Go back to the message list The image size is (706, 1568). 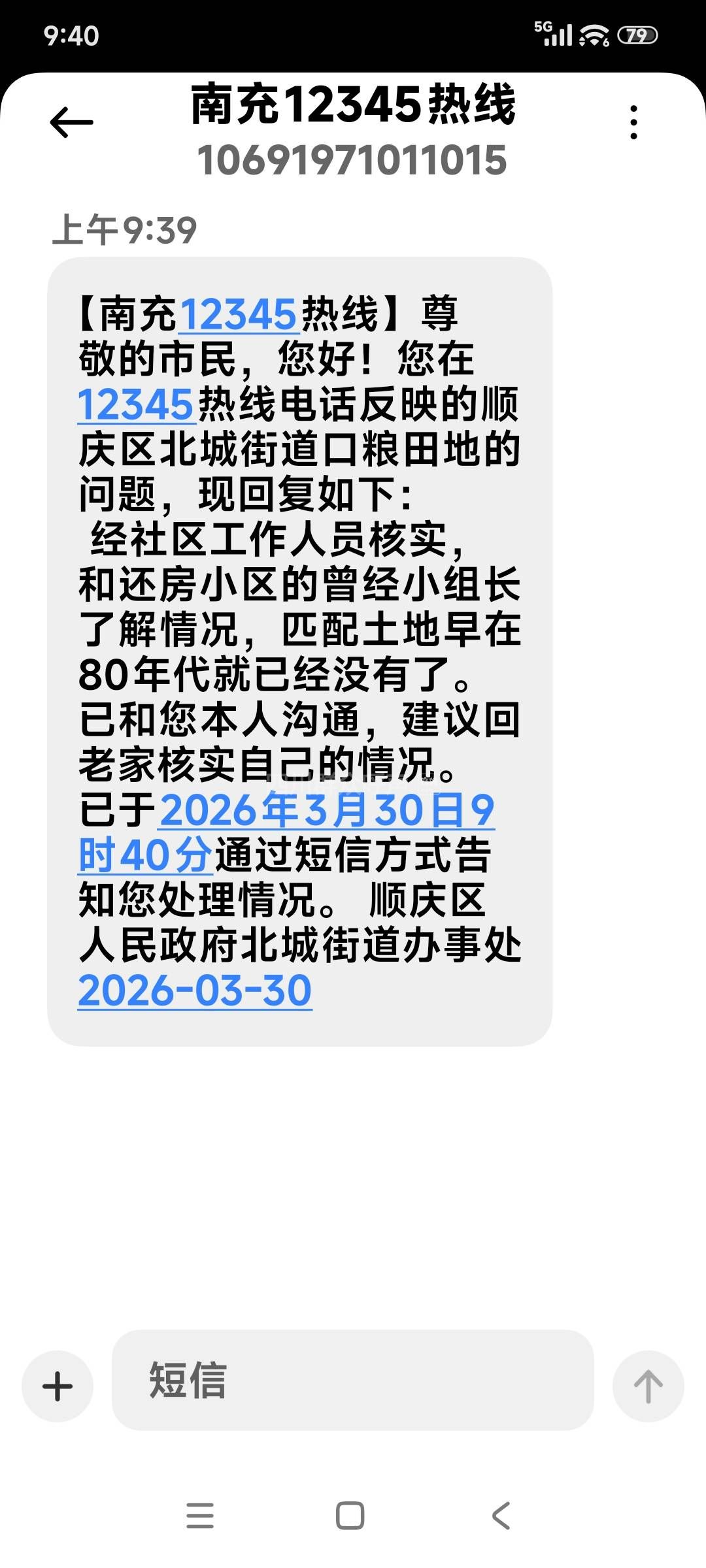pyautogui.click(x=71, y=122)
